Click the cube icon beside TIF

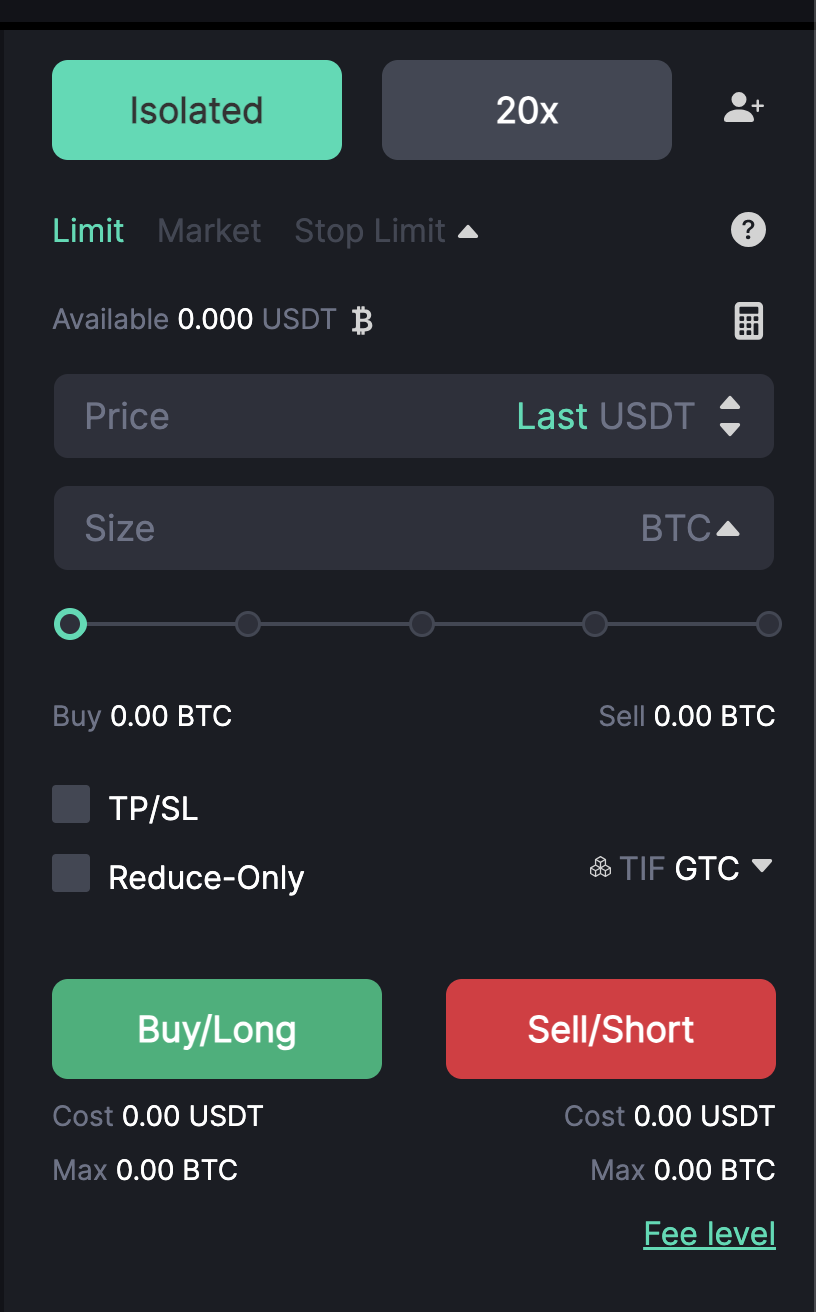pos(599,868)
